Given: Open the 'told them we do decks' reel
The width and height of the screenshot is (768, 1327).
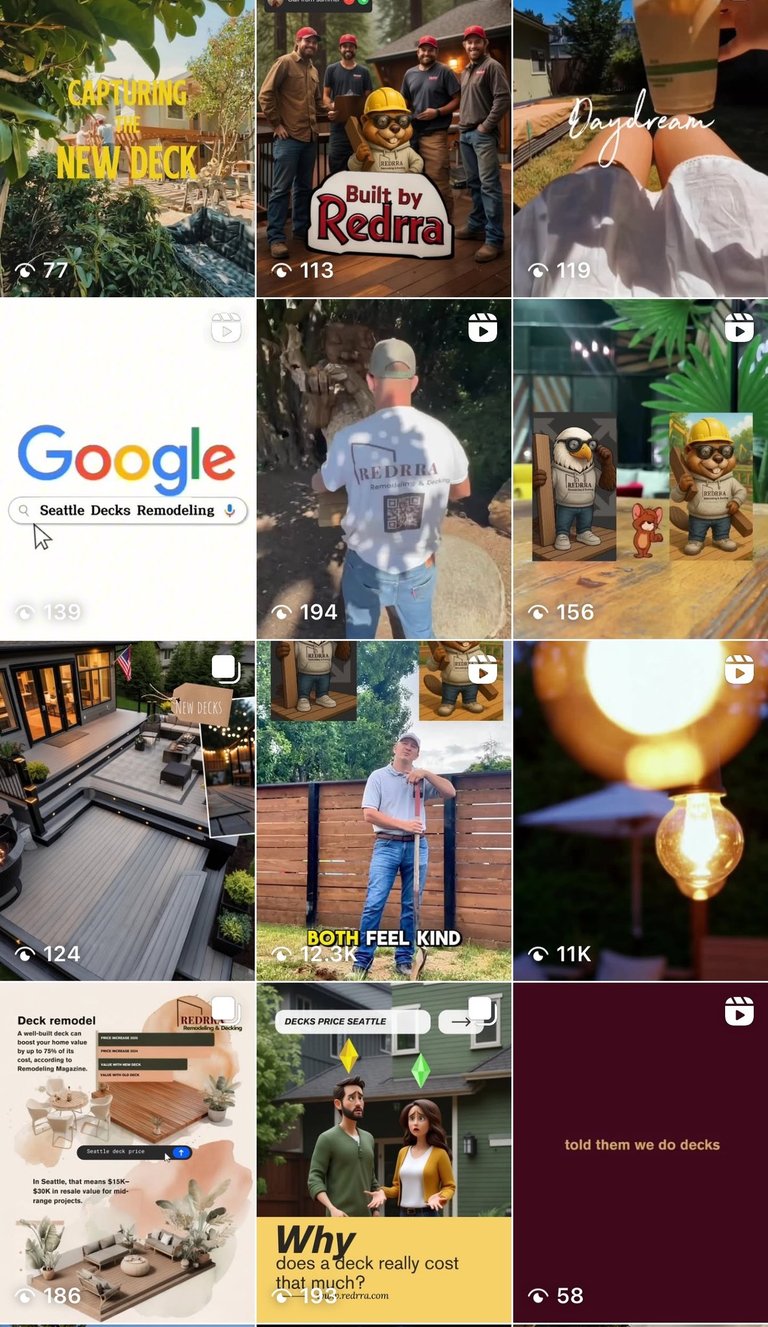Looking at the screenshot, I should pos(640,1152).
